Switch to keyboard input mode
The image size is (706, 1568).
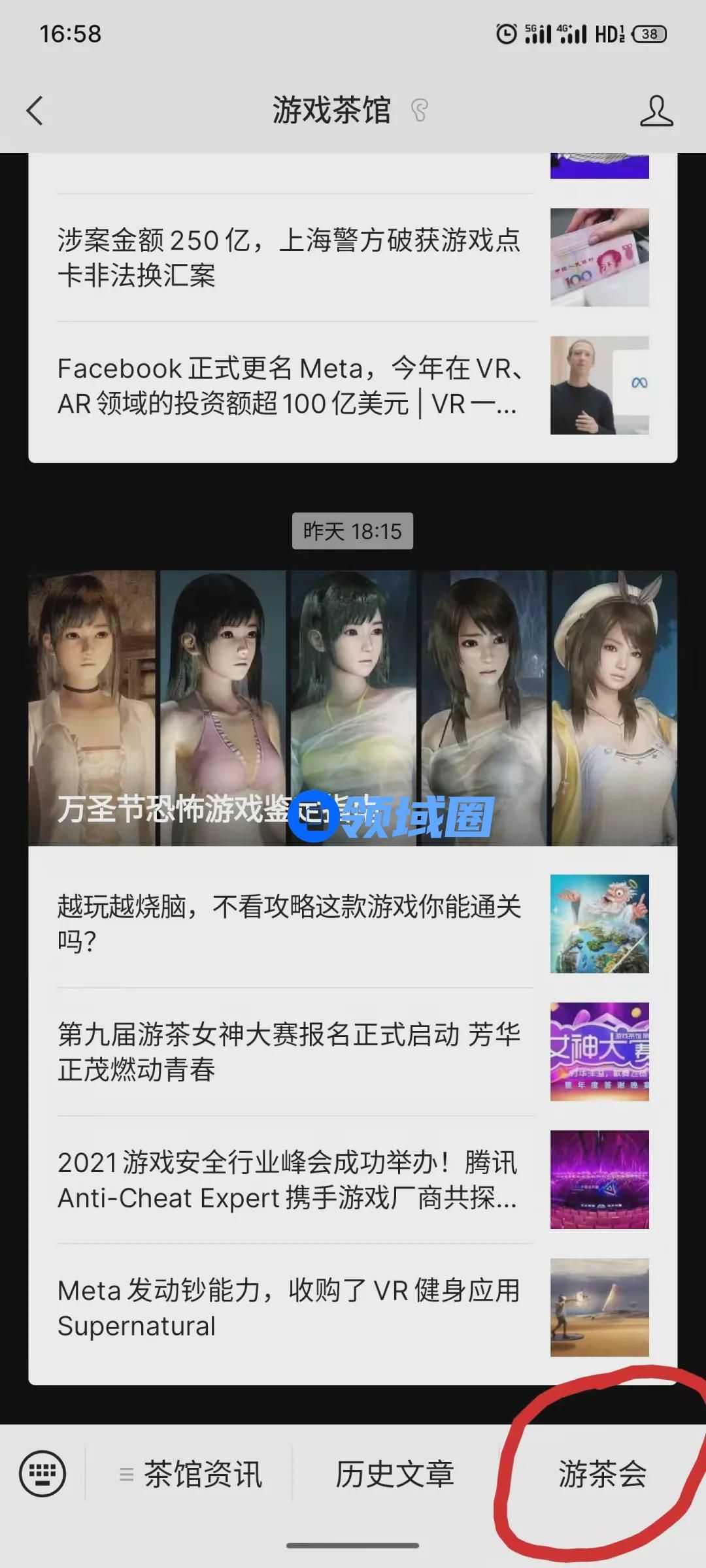point(42,1474)
